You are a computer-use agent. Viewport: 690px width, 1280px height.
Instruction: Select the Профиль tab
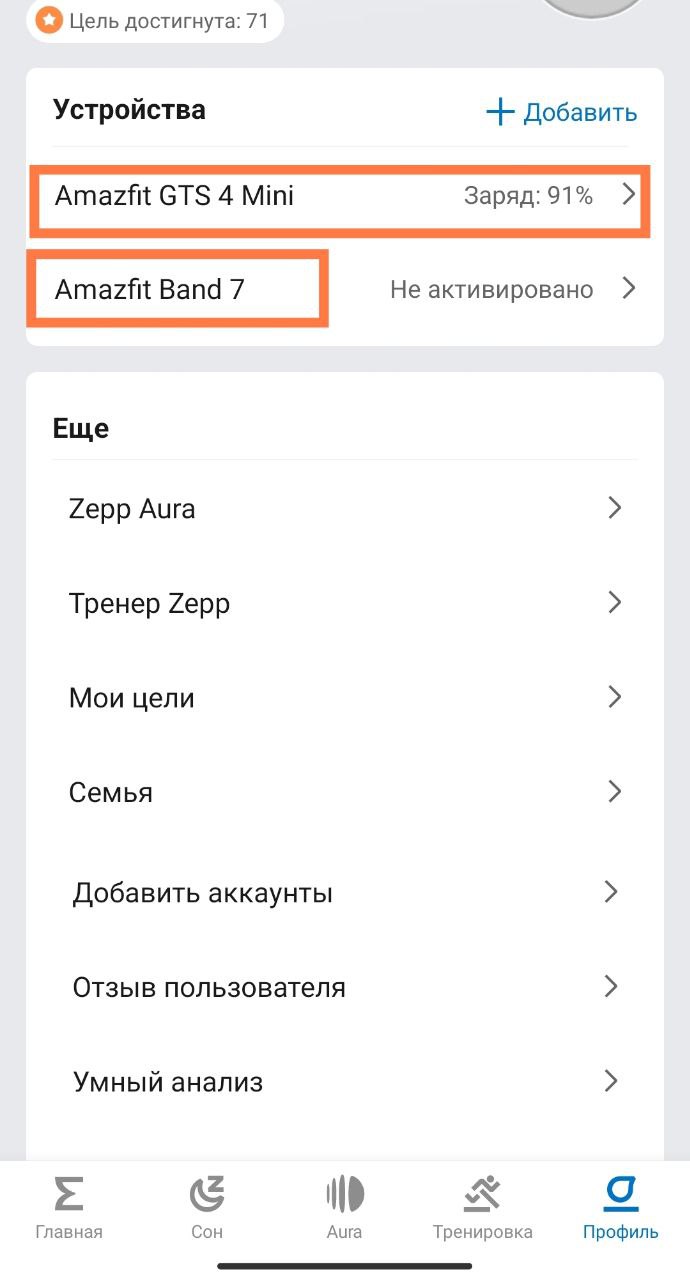(621, 1207)
